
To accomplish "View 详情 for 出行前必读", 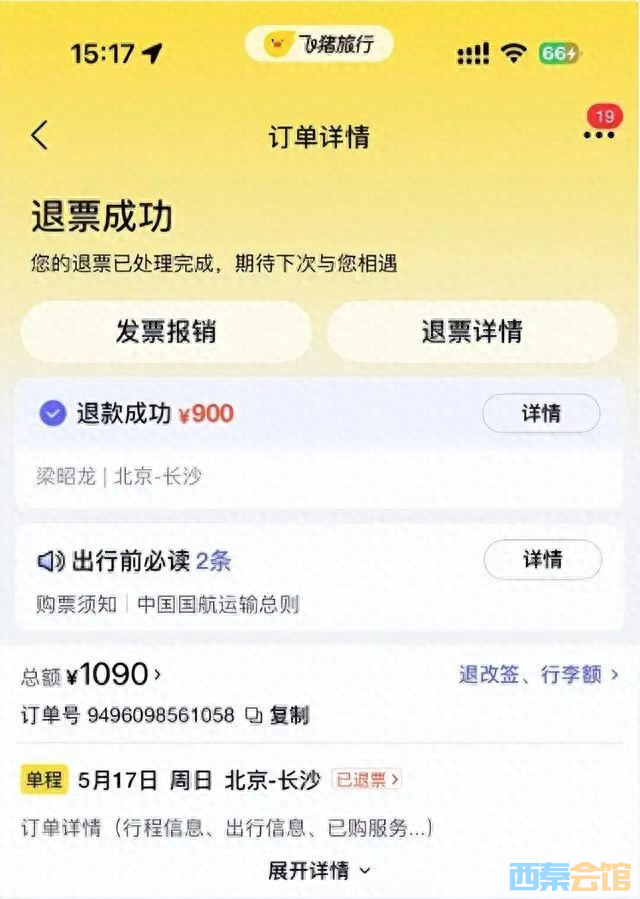I will (542, 560).
